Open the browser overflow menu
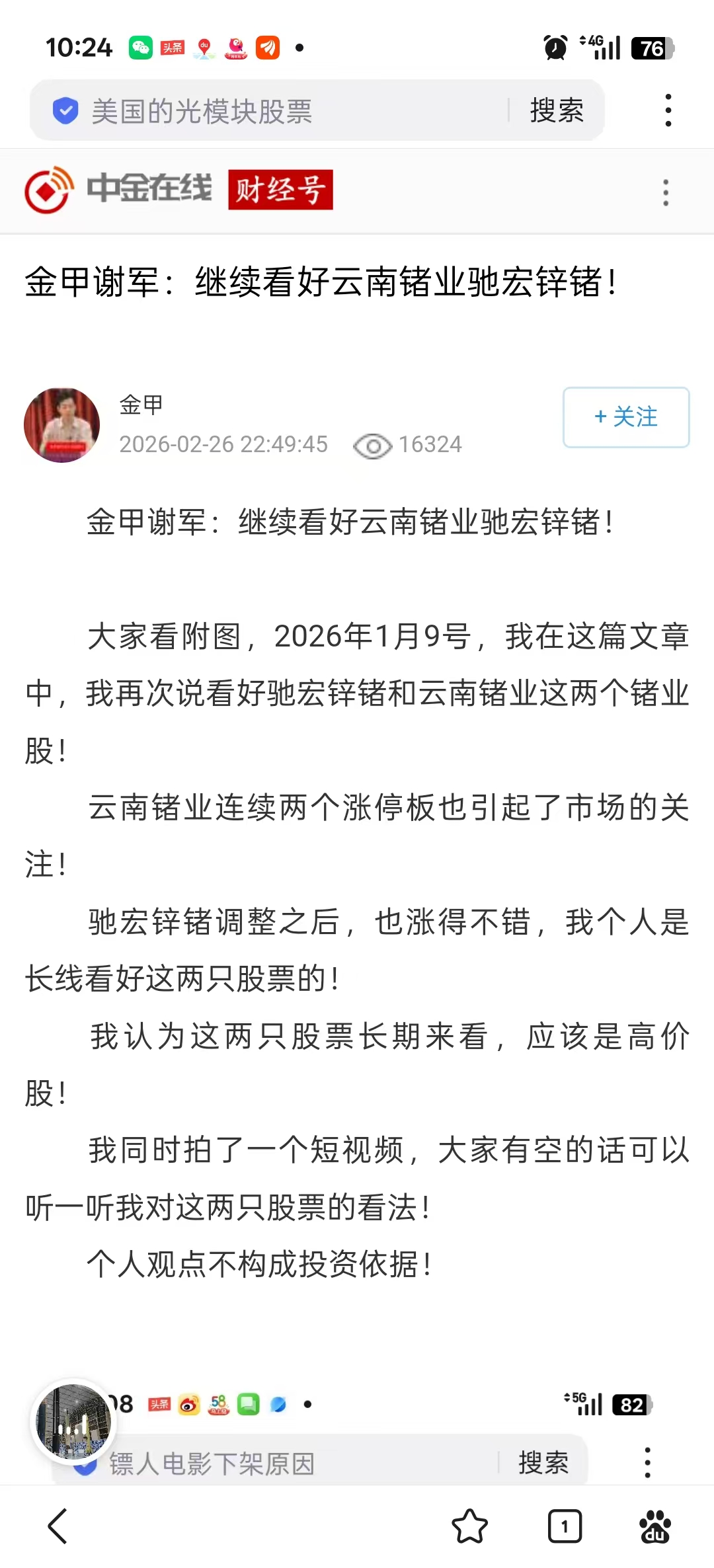 coord(668,110)
